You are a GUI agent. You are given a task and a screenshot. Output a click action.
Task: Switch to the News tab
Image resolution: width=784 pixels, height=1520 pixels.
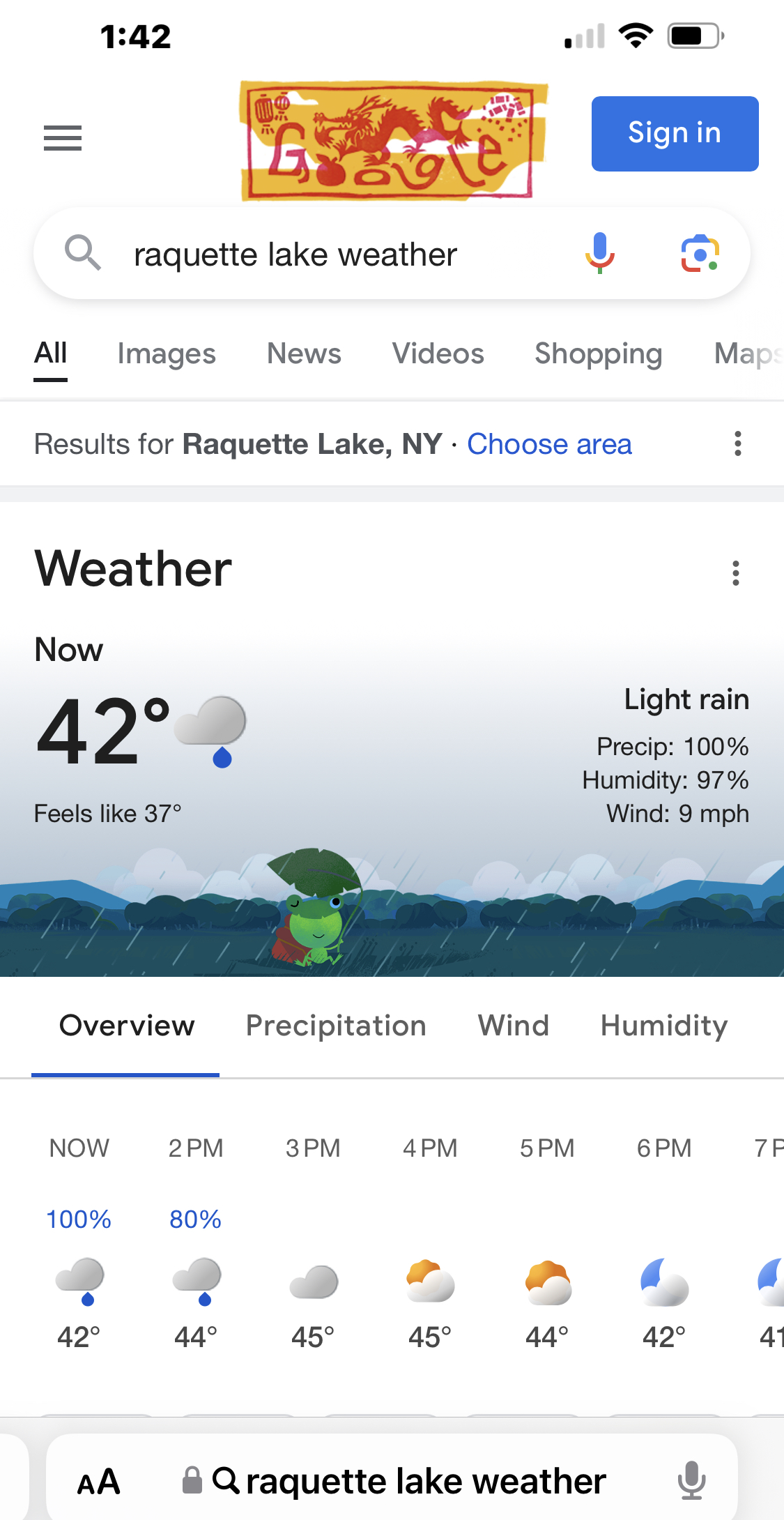point(304,354)
